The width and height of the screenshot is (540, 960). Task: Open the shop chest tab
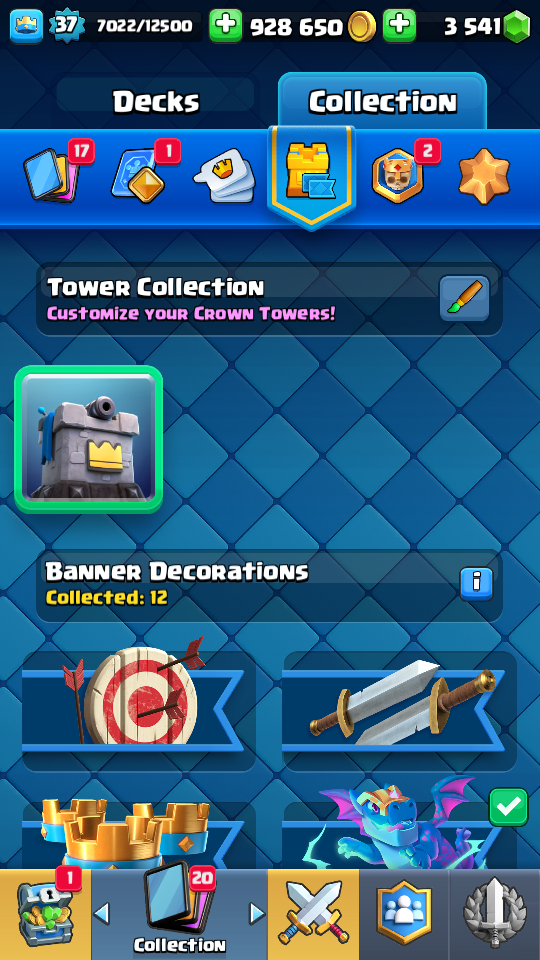[45, 915]
